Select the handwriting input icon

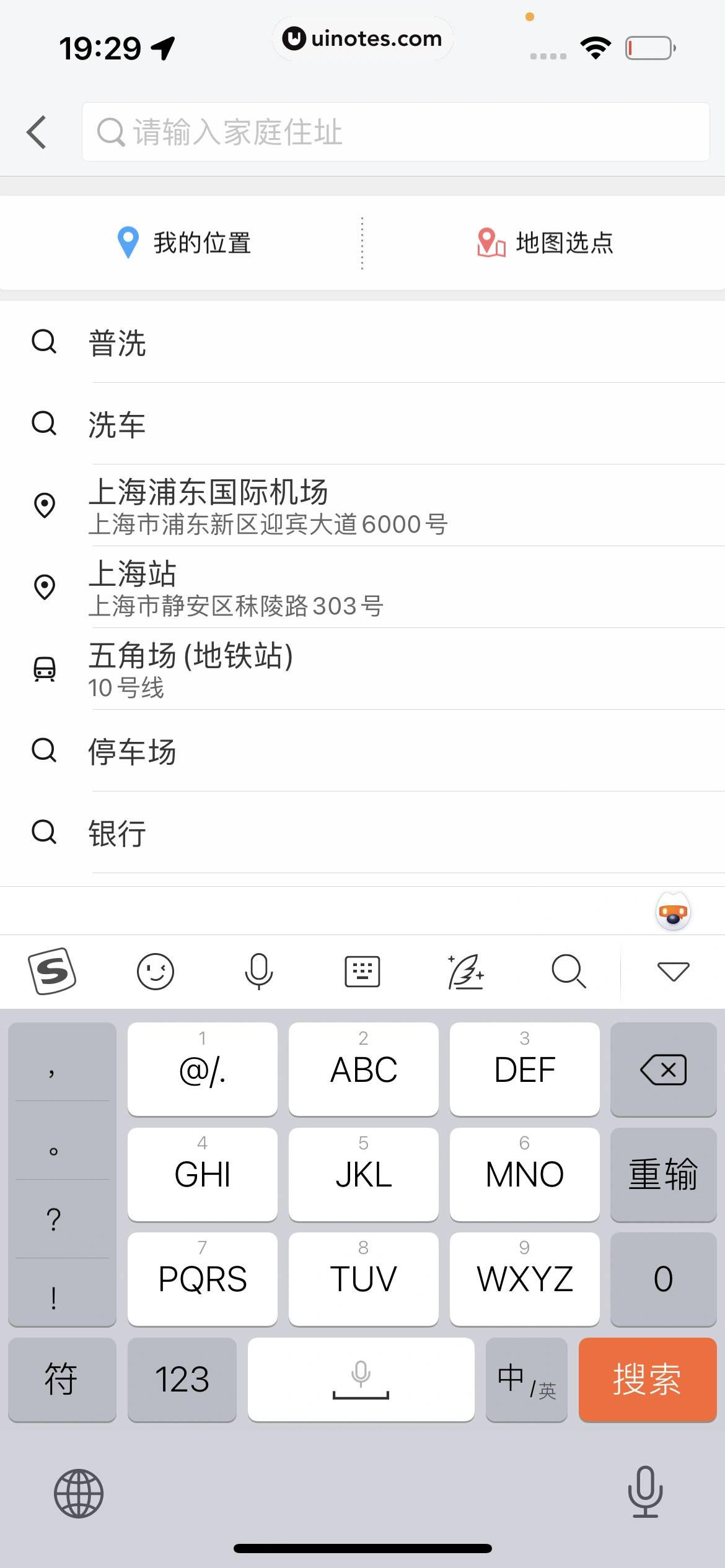[465, 971]
